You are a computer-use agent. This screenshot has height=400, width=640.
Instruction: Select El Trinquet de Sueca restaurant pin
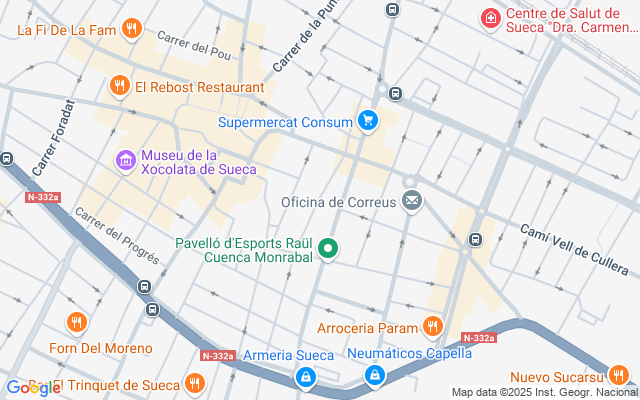point(194,384)
